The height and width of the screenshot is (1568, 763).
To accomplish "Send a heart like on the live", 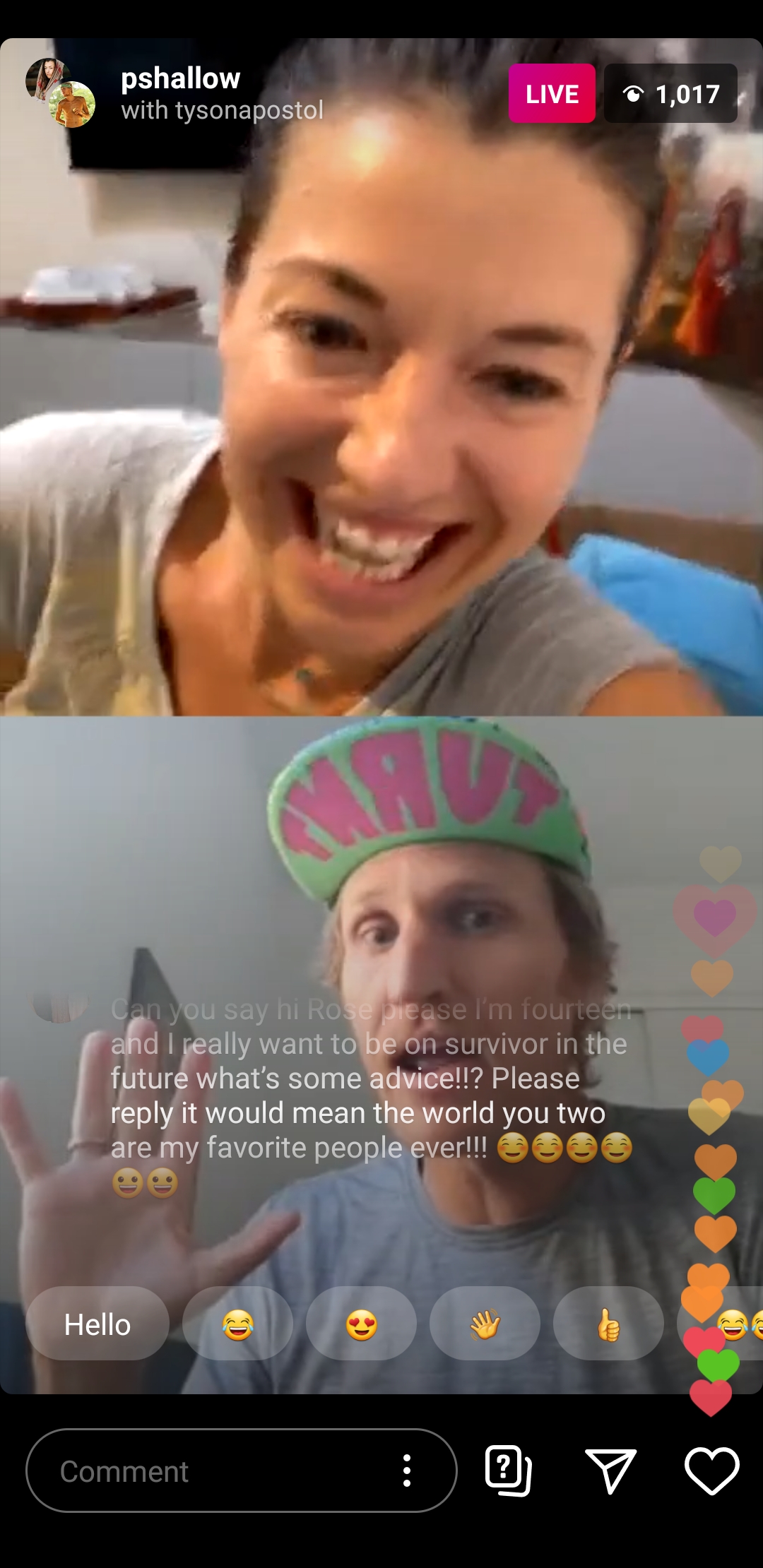I will point(711,1471).
